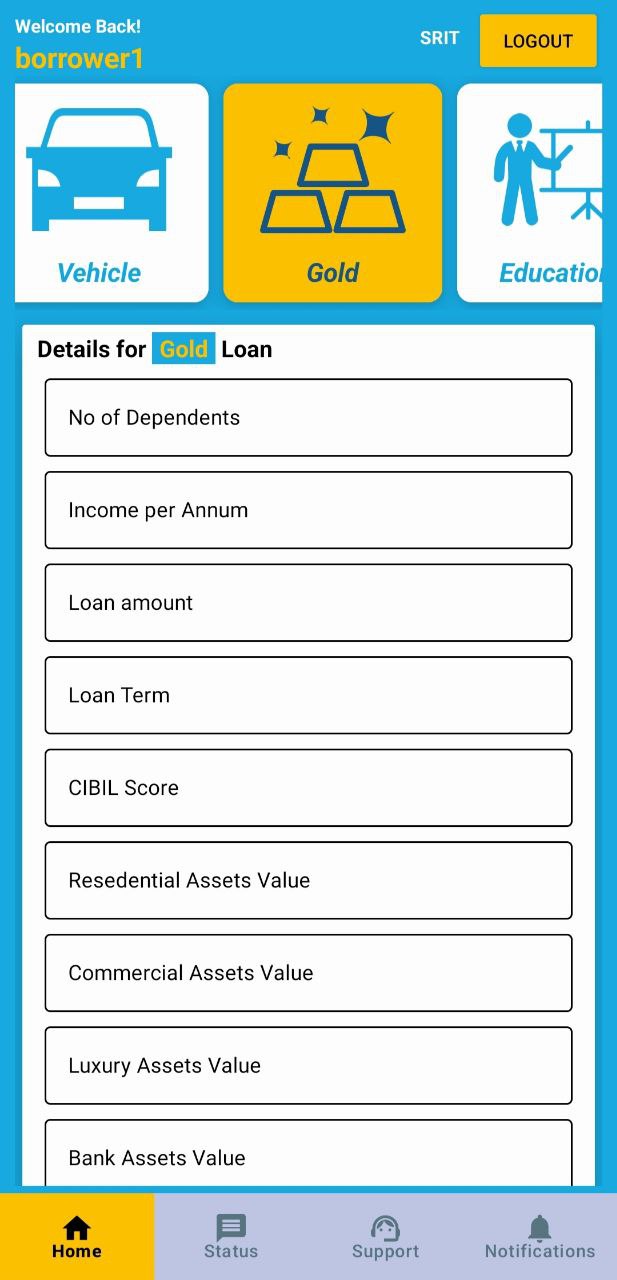Select the Gold loan card
This screenshot has width=617, height=1280.
(x=332, y=193)
